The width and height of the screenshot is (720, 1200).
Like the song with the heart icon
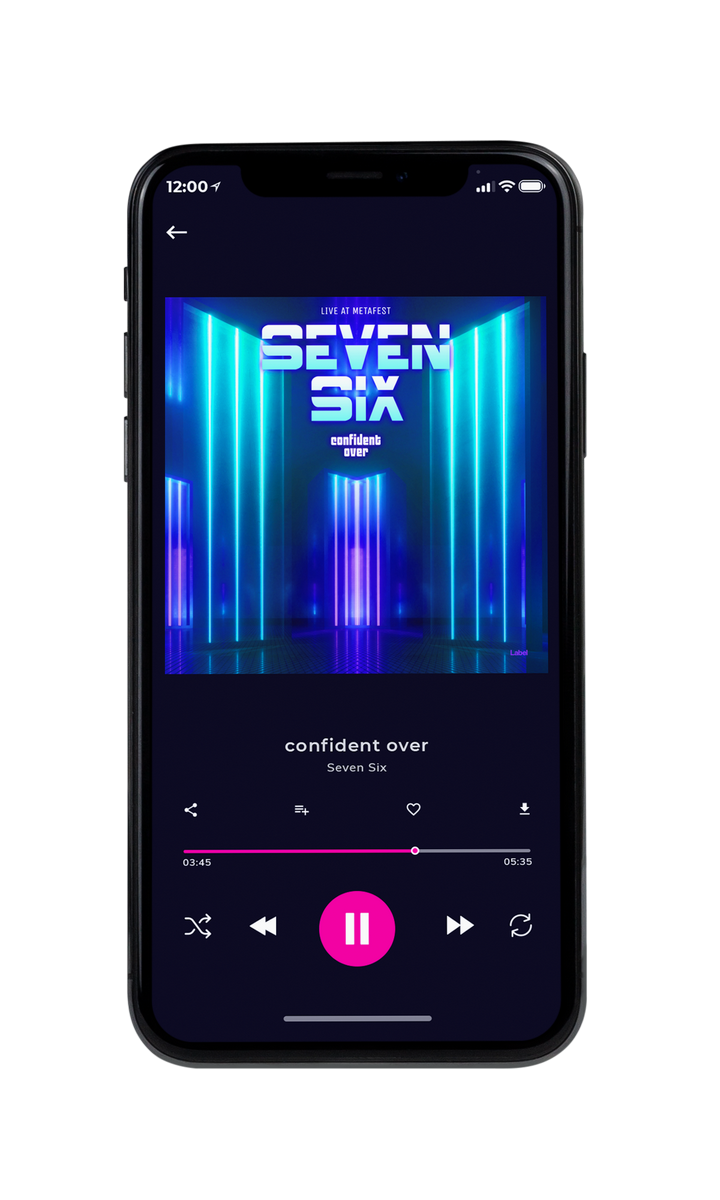click(413, 810)
